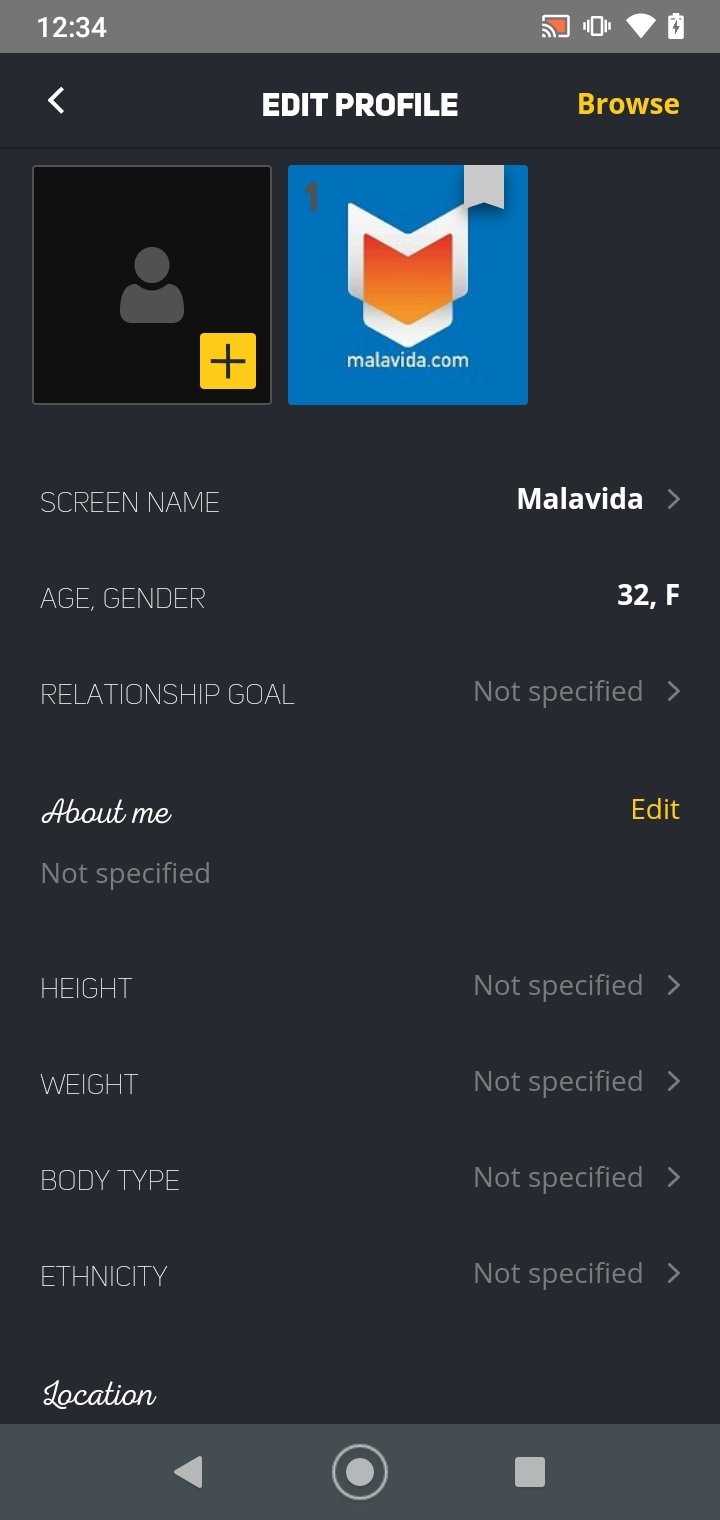Open the Weight setting
720x1520 pixels.
click(360, 1082)
